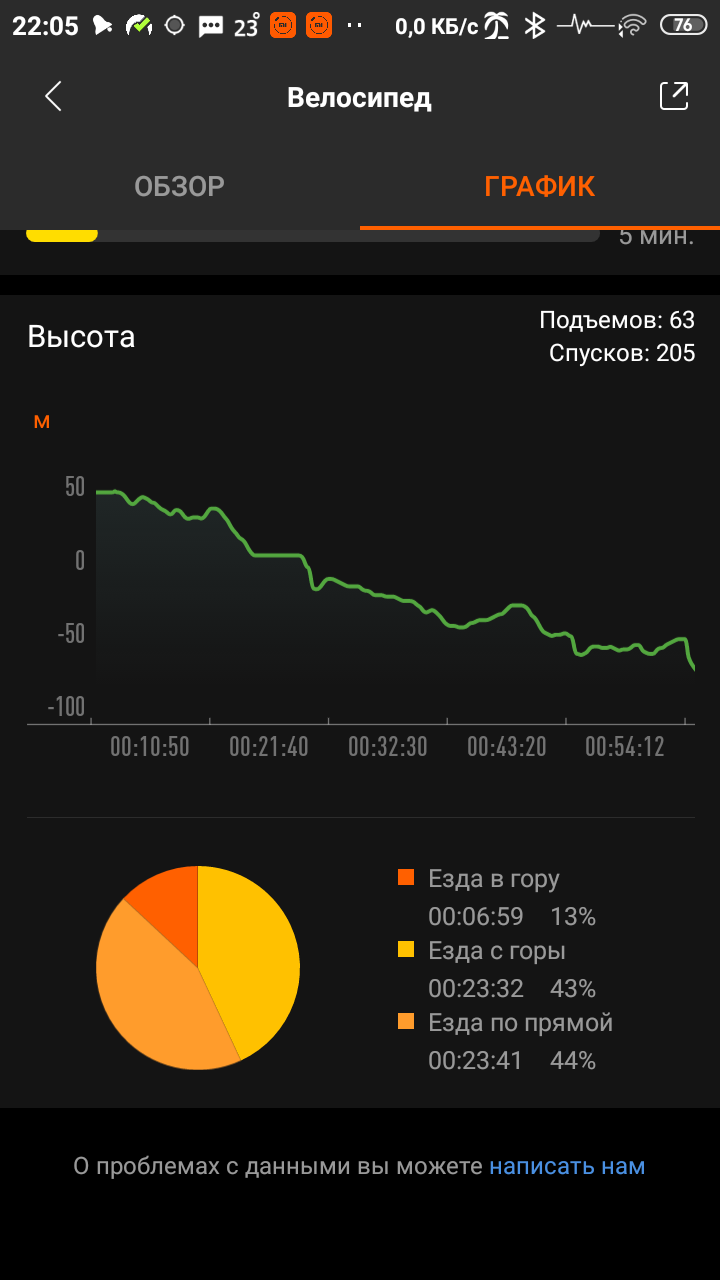Open the написать нам link
720x1280 pixels.
[x=567, y=1166]
